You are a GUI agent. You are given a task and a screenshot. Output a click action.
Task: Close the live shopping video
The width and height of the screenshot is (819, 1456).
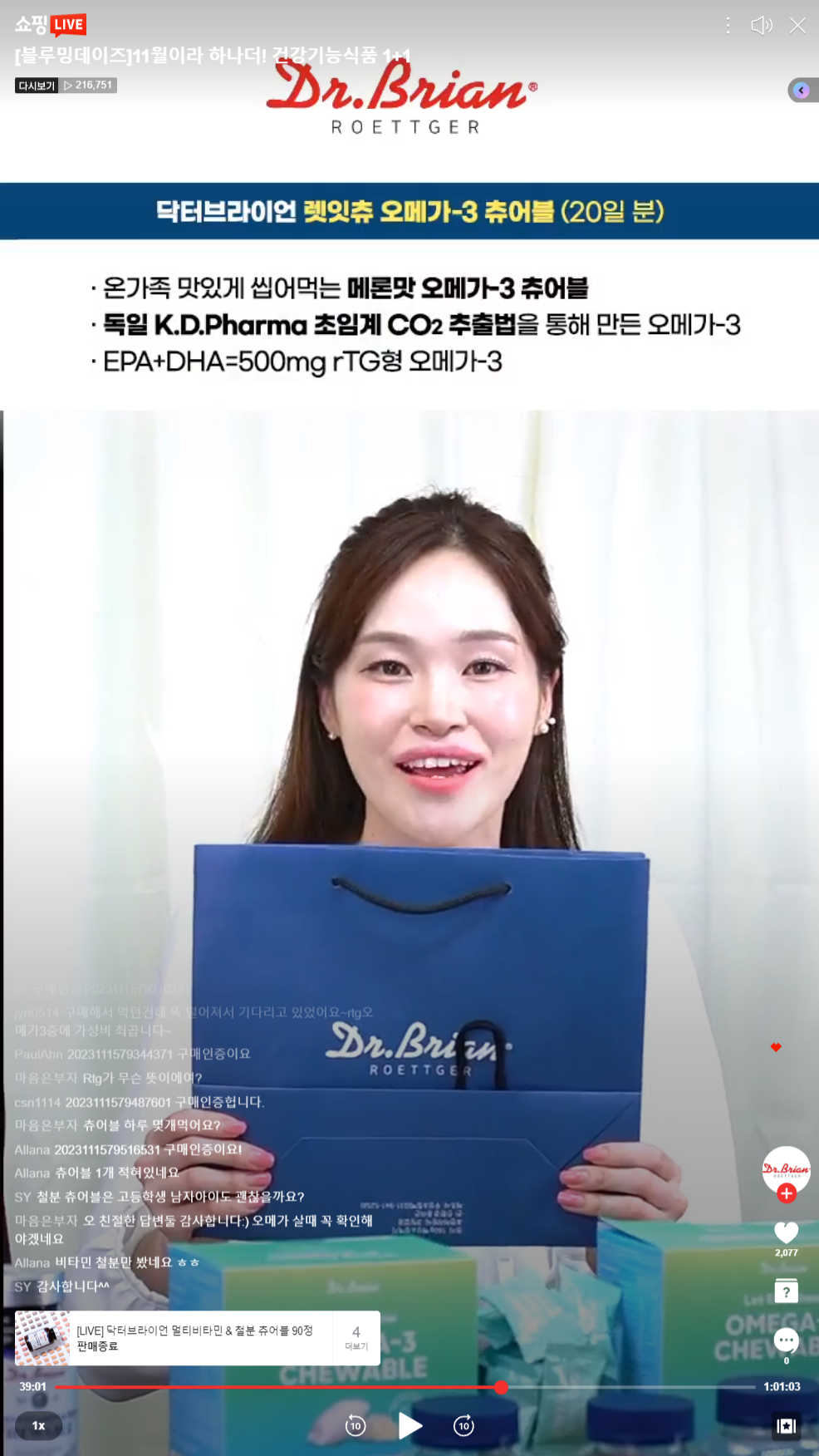797,26
